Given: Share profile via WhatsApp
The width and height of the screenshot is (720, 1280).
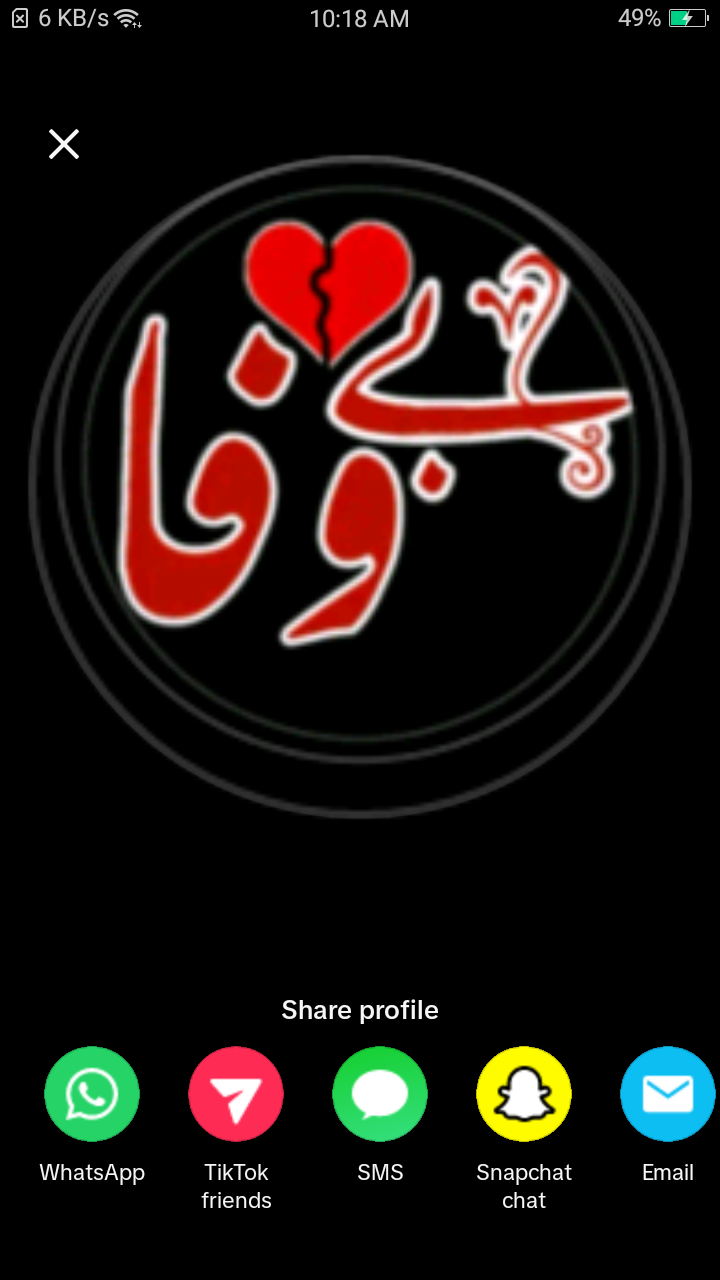Looking at the screenshot, I should pyautogui.click(x=92, y=1094).
